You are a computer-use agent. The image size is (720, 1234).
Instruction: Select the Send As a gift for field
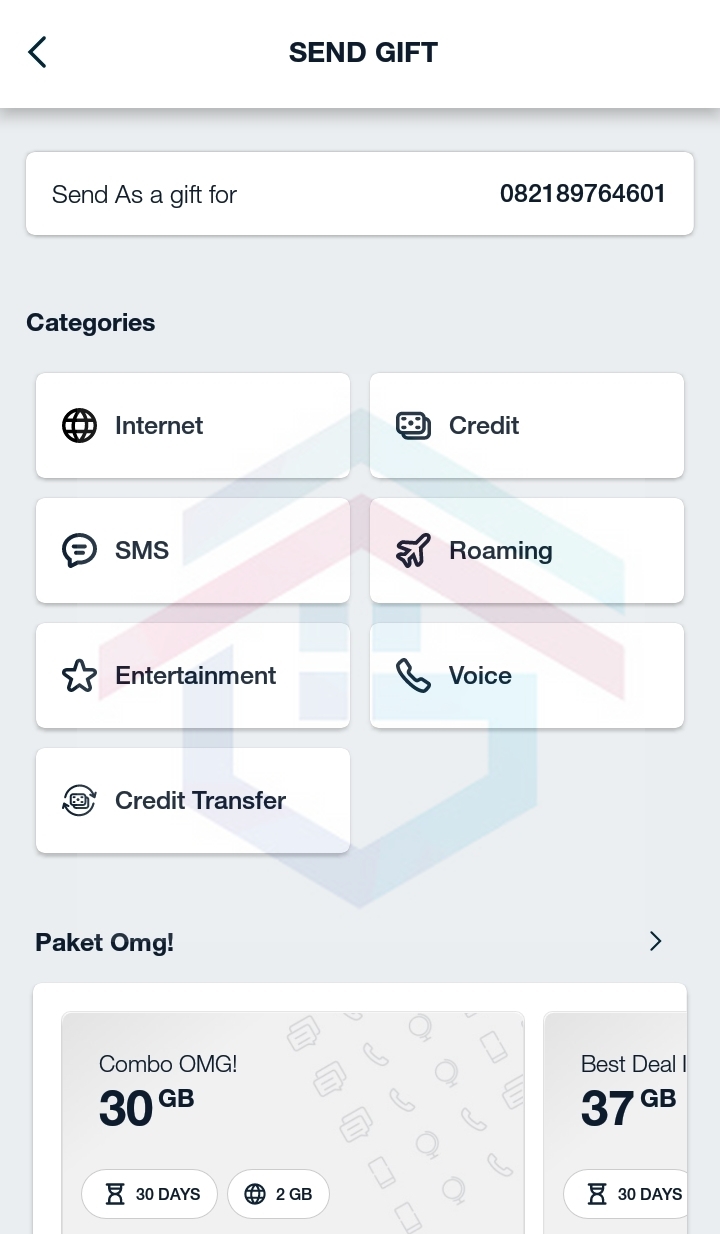pos(144,193)
